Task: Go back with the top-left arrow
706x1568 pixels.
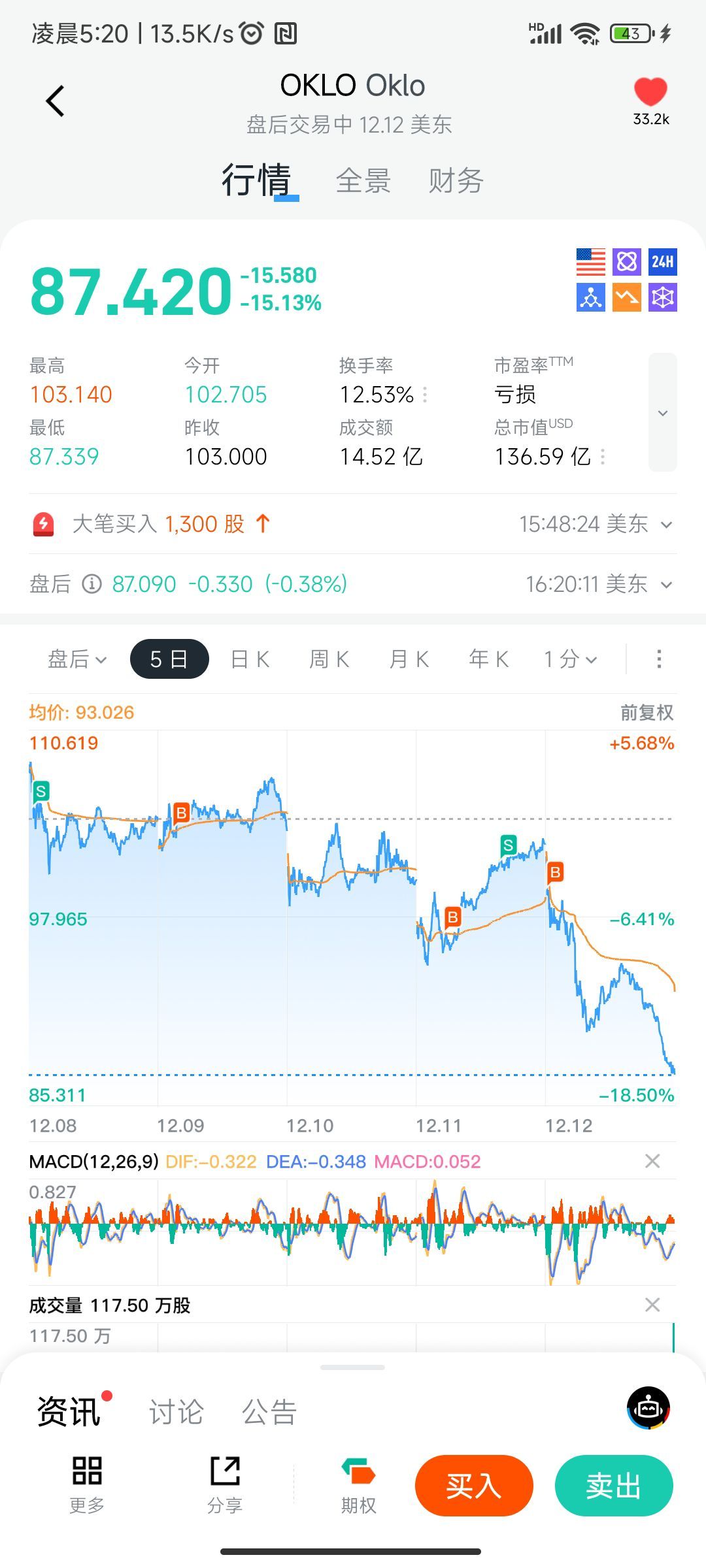Action: (x=56, y=101)
